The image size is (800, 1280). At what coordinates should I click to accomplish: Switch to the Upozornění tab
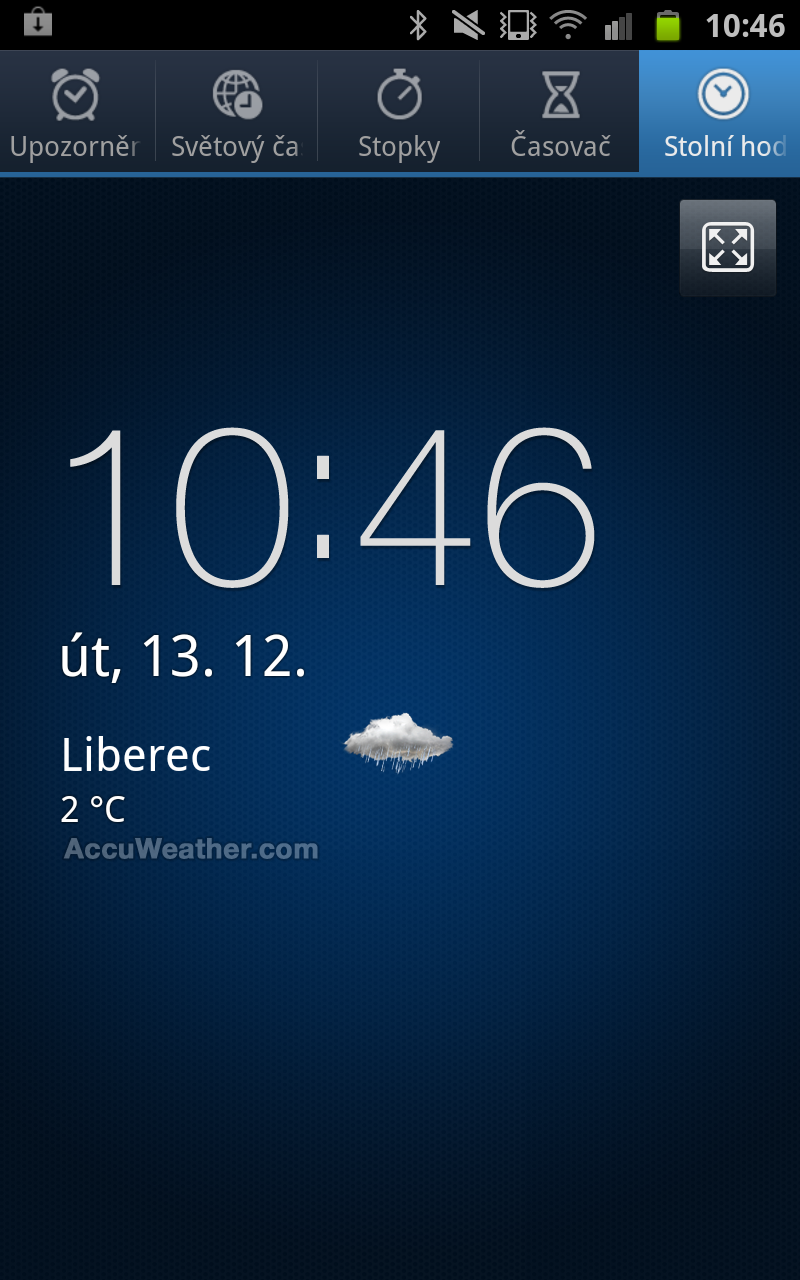(x=75, y=113)
